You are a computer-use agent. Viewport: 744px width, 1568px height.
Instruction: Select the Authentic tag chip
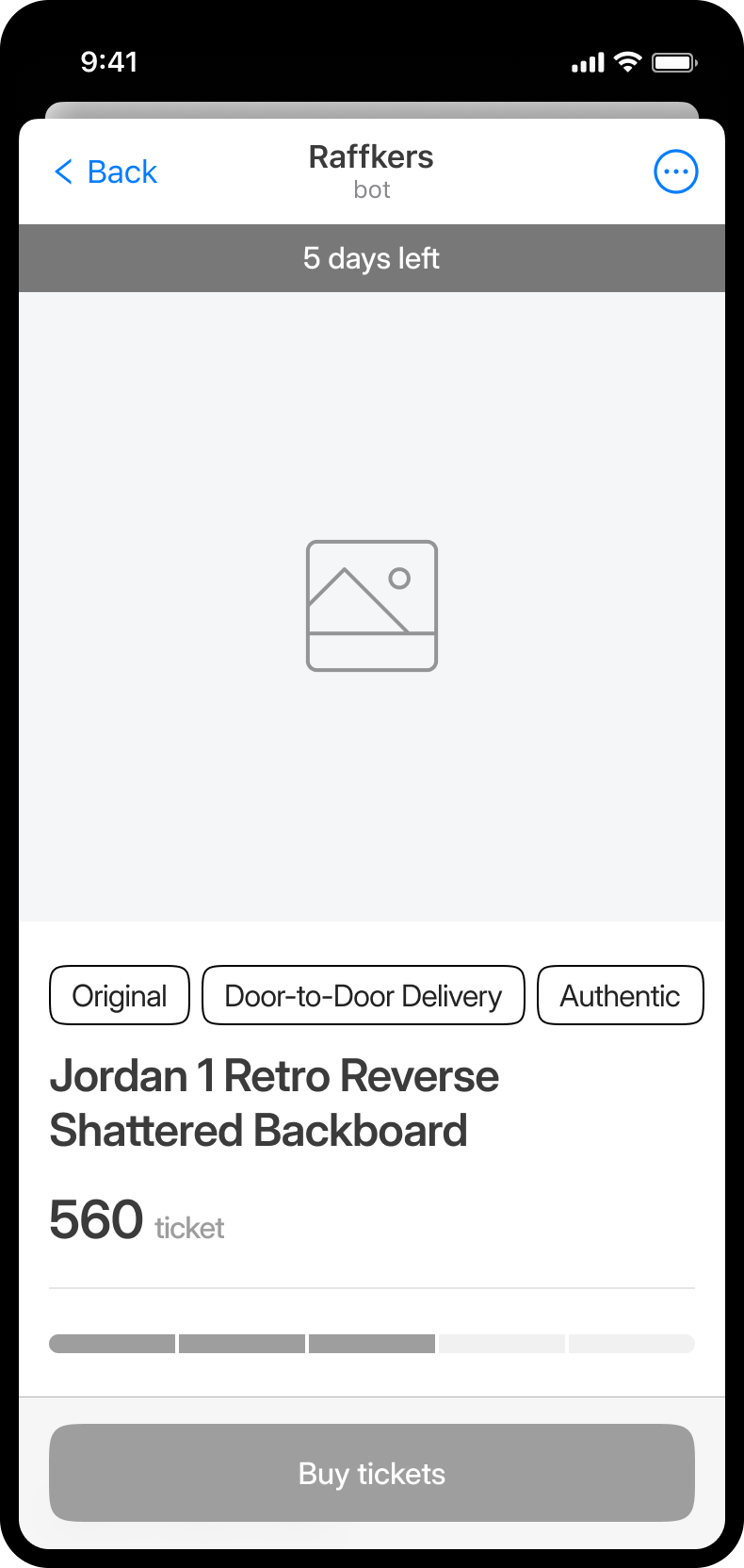tap(620, 995)
